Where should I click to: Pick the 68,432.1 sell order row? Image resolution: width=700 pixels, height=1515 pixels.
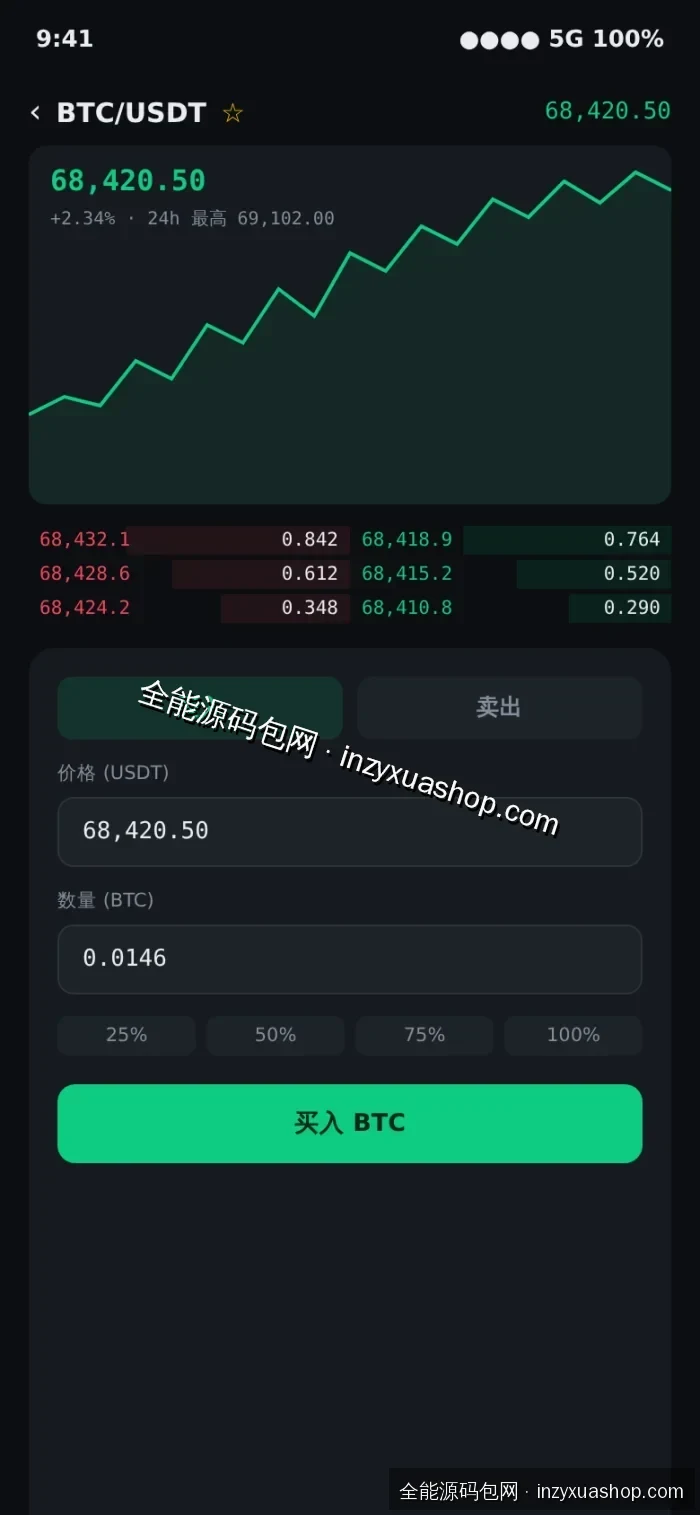pos(189,540)
